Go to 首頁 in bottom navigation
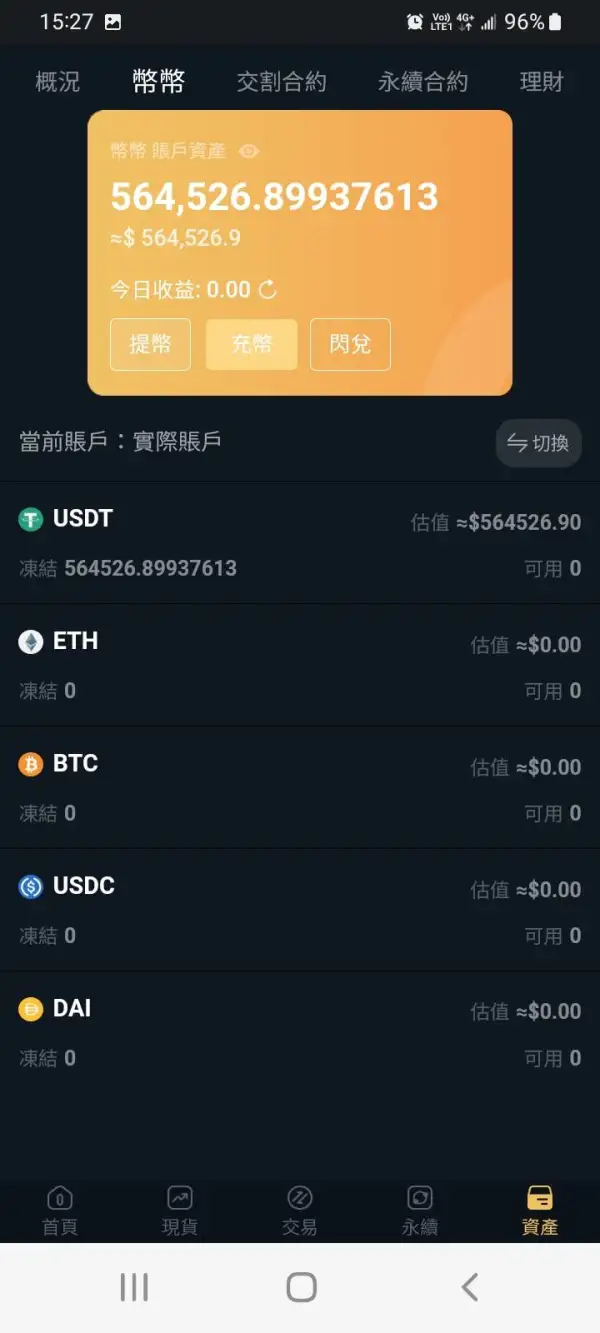 60,1210
